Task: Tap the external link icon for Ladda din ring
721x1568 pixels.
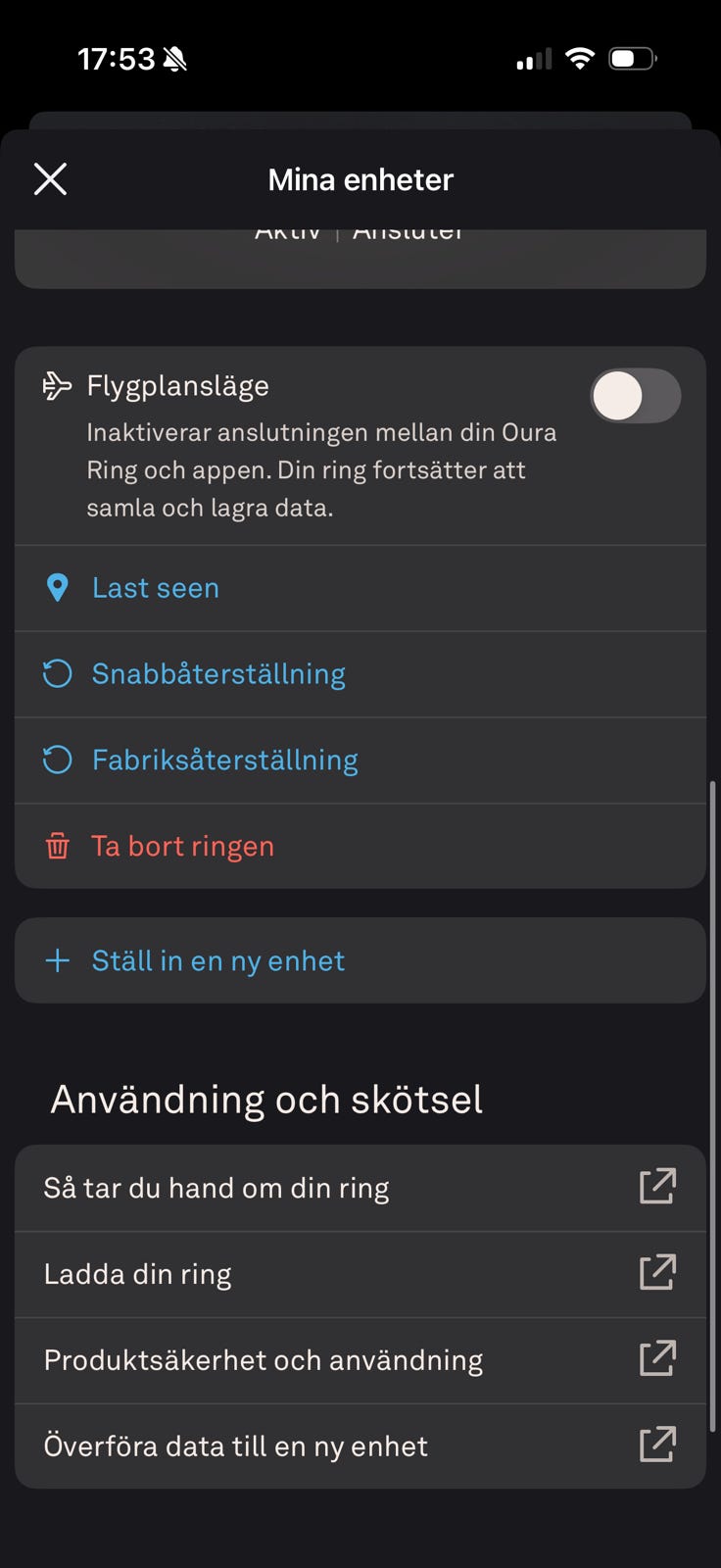Action: coord(658,1273)
